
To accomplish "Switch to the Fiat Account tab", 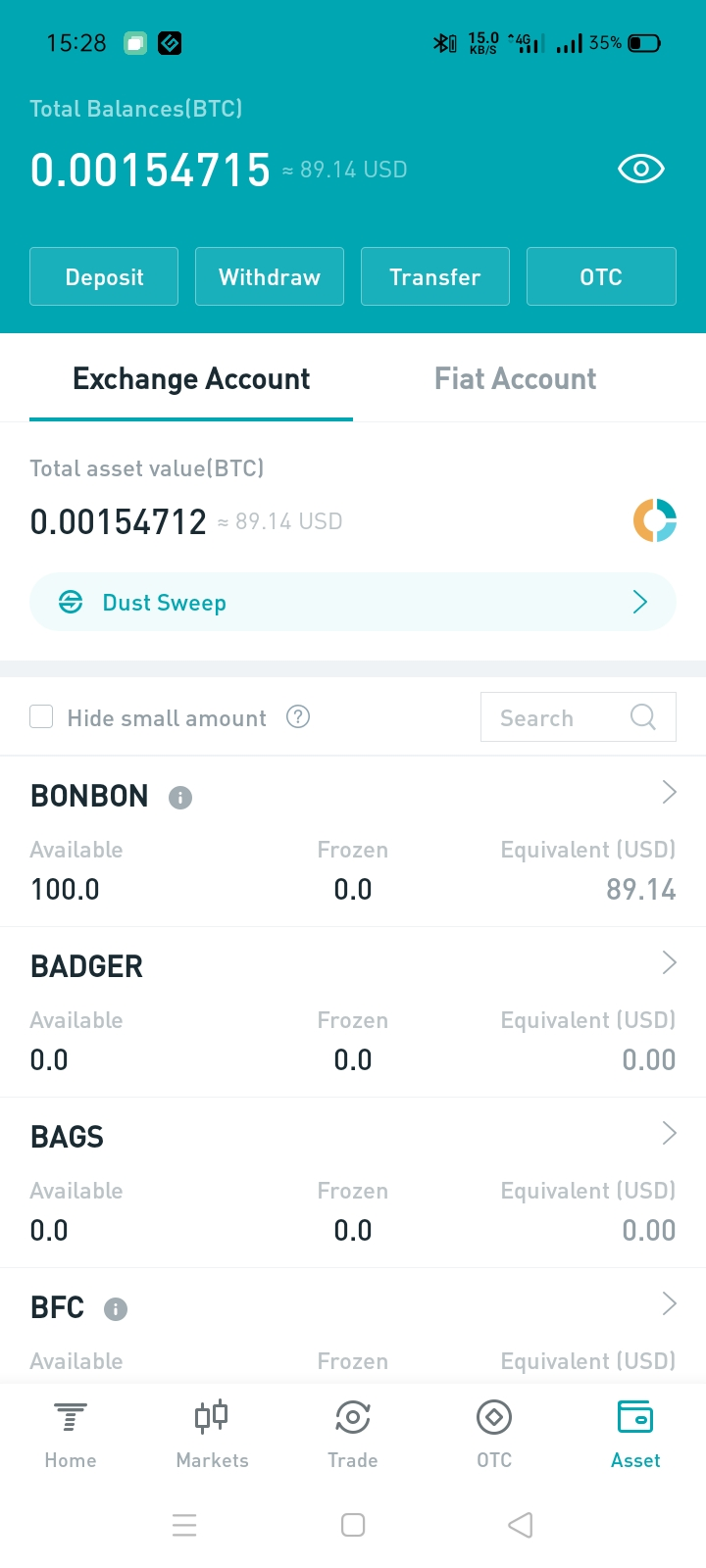I will tap(515, 378).
